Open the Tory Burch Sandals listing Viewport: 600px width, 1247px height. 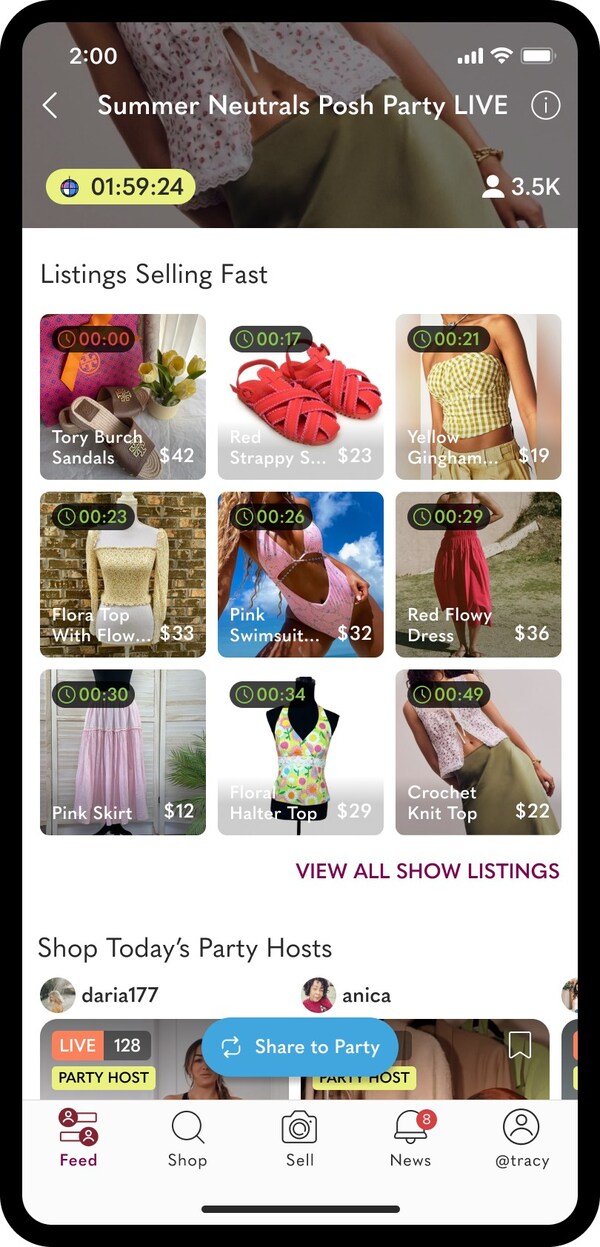123,397
